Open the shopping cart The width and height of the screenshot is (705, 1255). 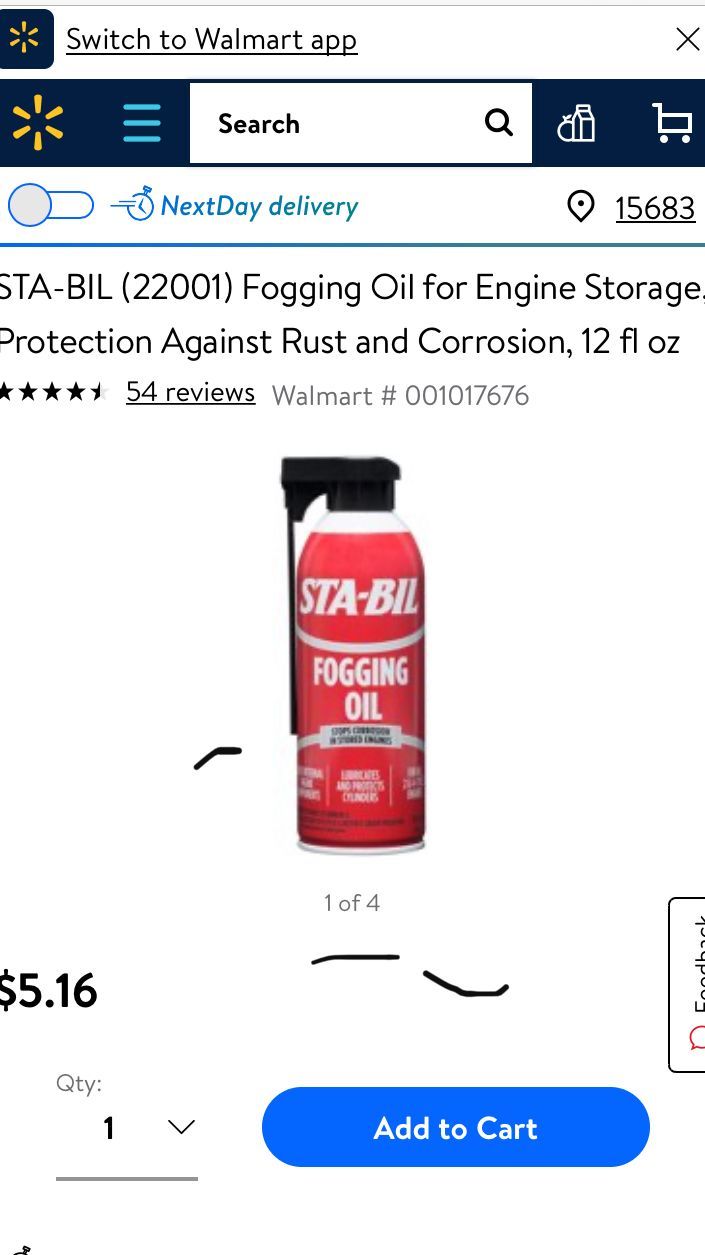tap(672, 124)
